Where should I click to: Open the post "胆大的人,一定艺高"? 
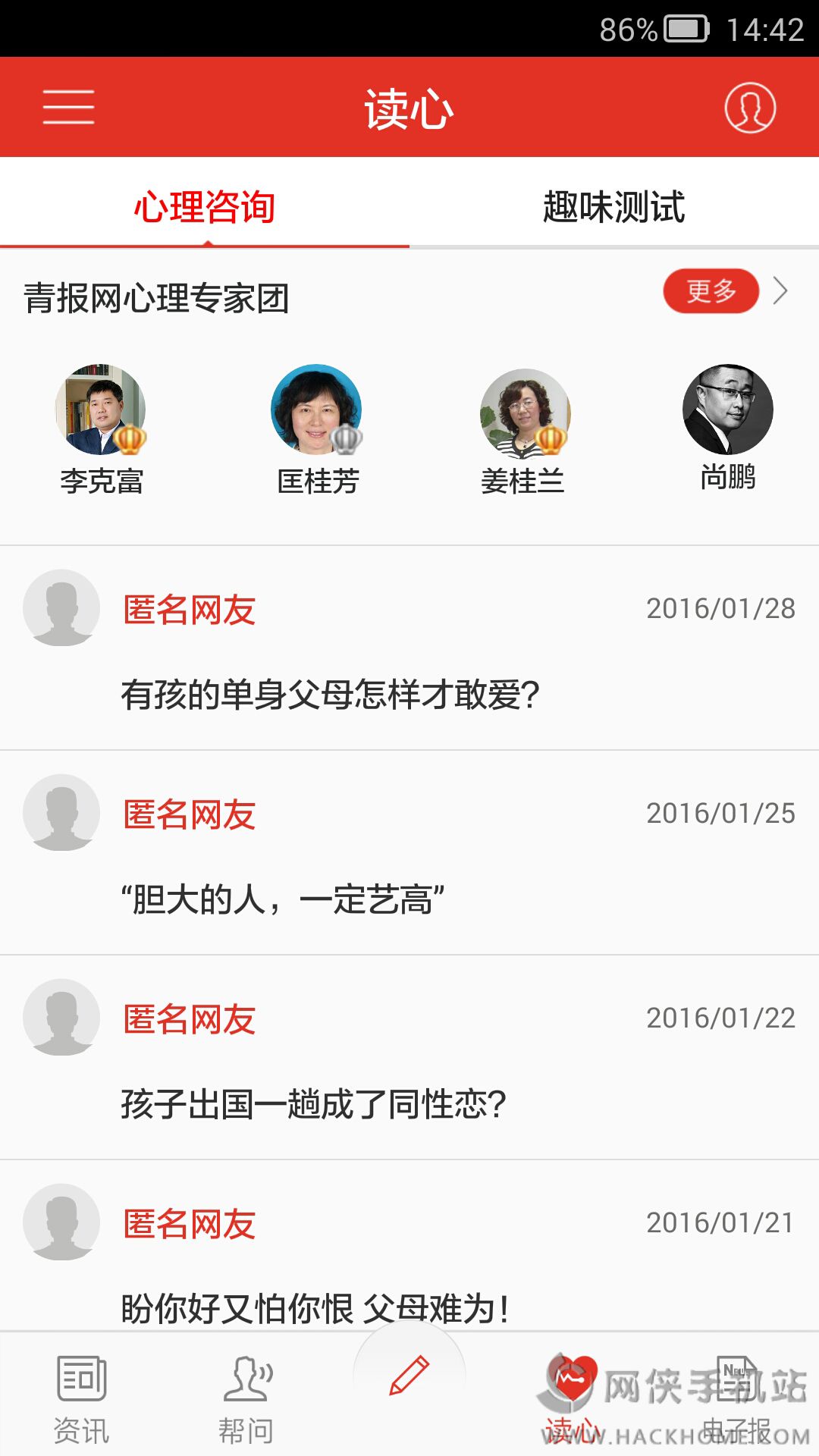pos(283,899)
